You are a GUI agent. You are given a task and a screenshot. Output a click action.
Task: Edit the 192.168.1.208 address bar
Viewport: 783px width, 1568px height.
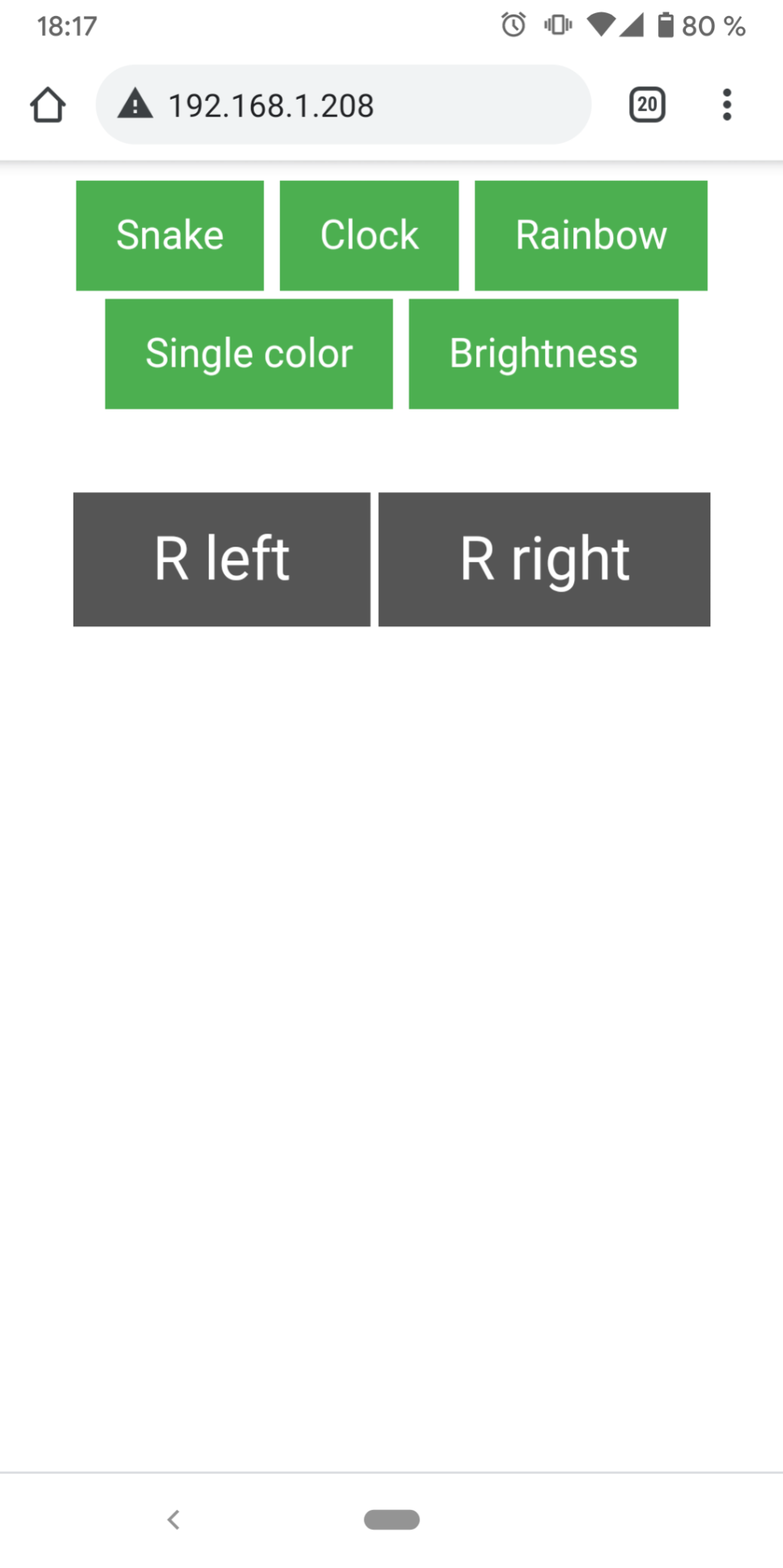click(x=344, y=105)
